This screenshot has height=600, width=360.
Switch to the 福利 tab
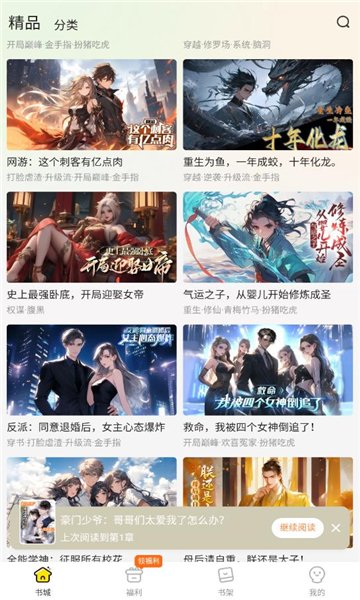[134, 581]
